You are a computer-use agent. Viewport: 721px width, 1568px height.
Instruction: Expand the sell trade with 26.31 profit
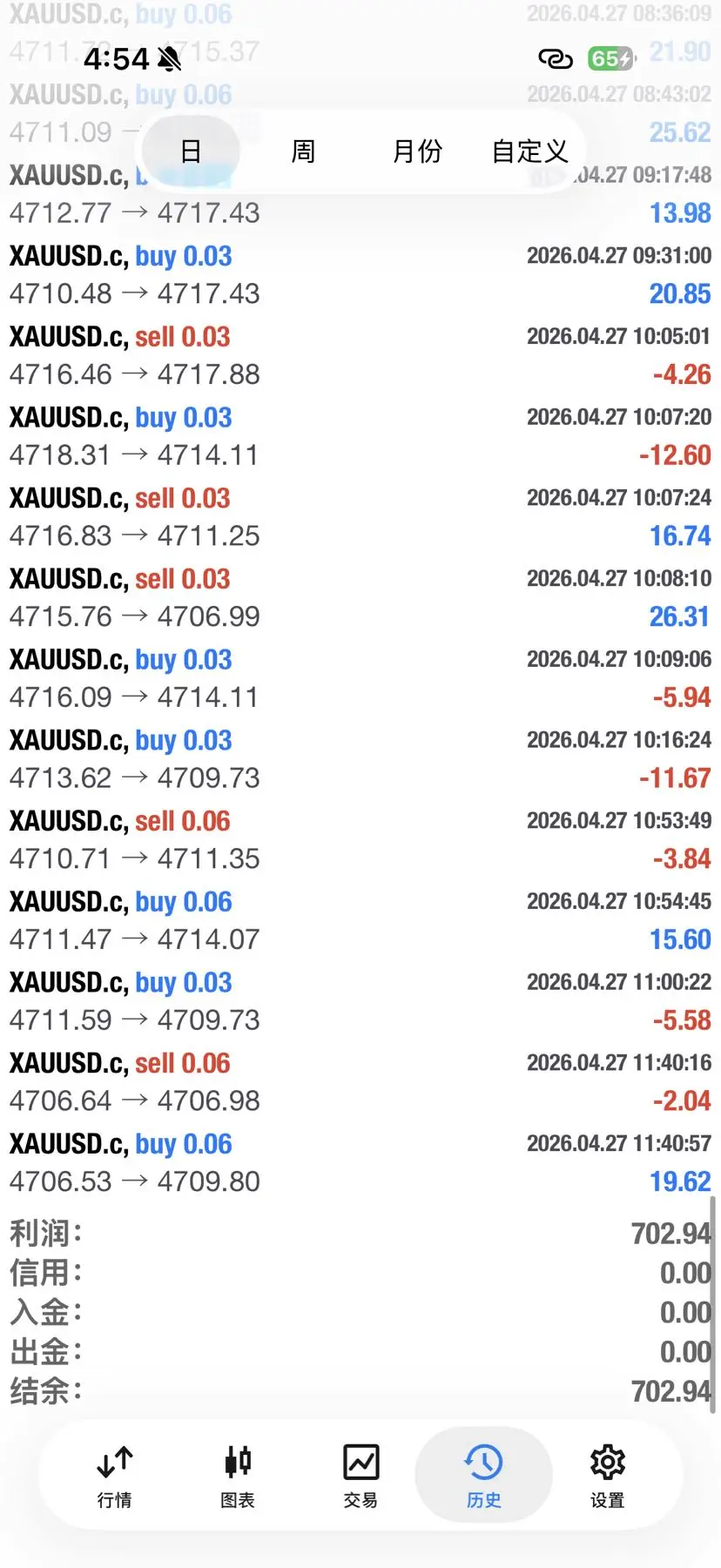point(360,597)
